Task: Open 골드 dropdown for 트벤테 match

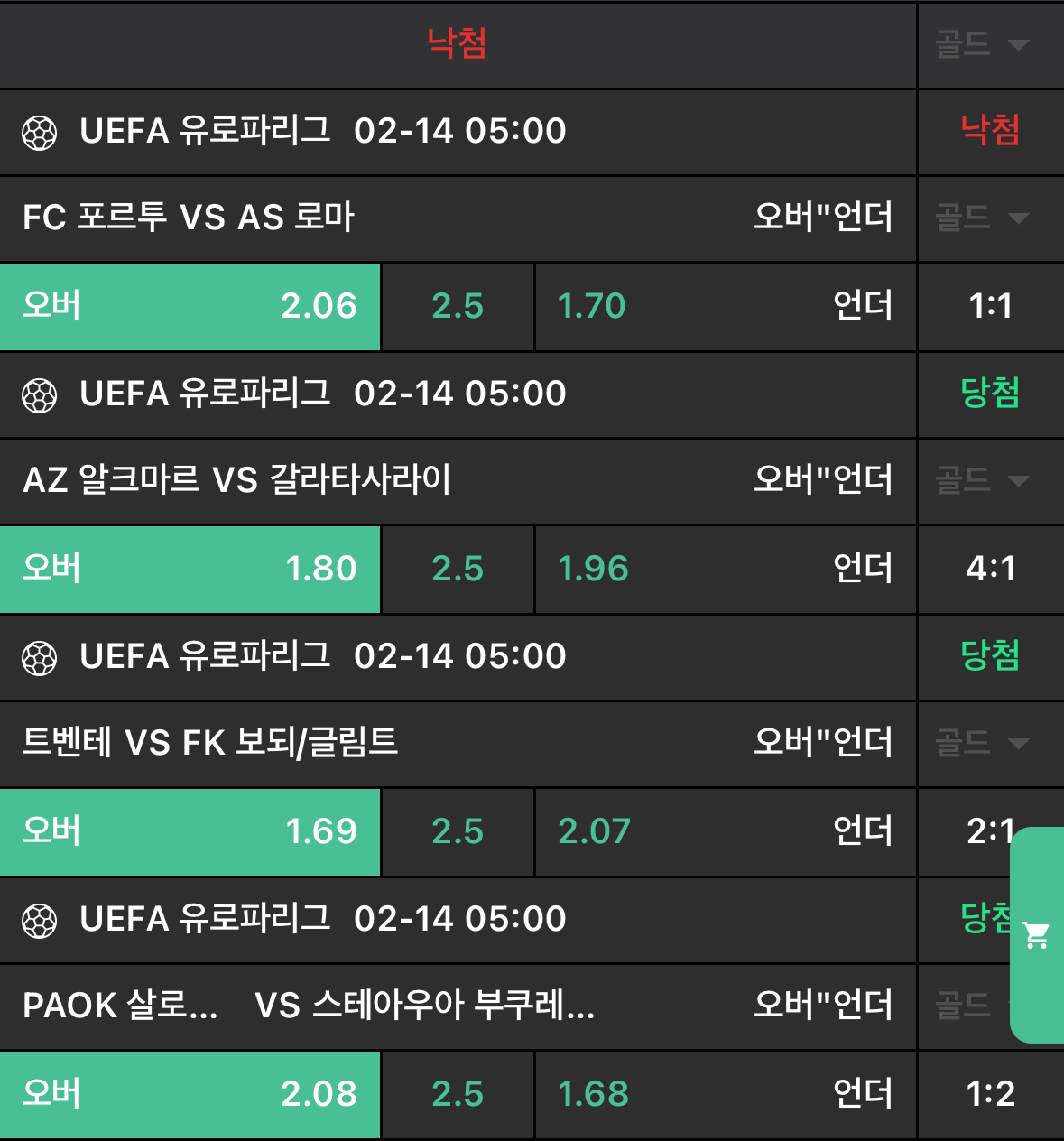Action: pyautogui.click(x=983, y=743)
